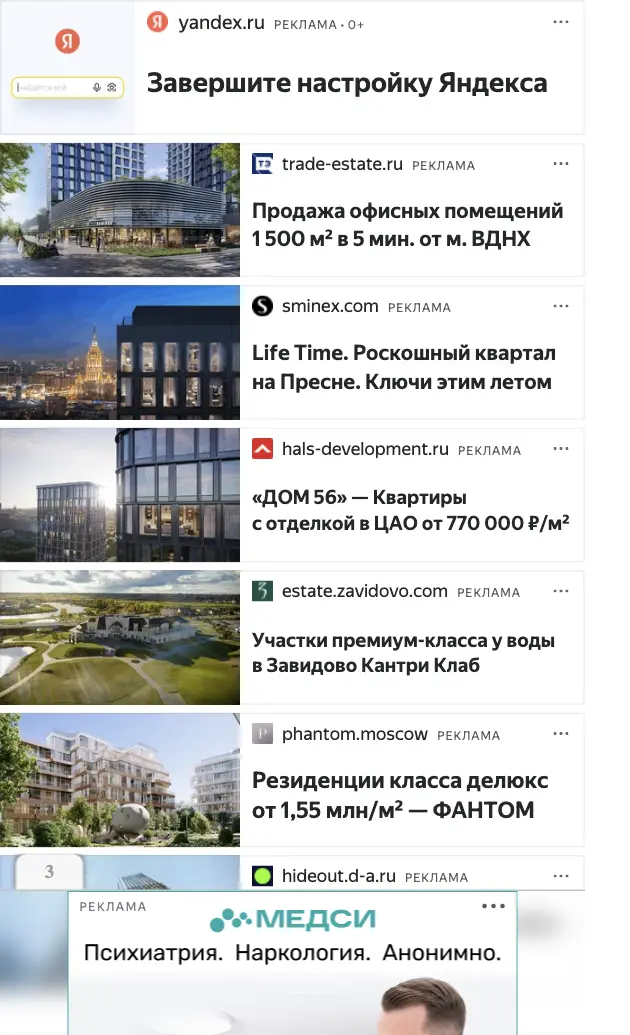Open overflow menu of hals-development.ru ad

[561, 449]
